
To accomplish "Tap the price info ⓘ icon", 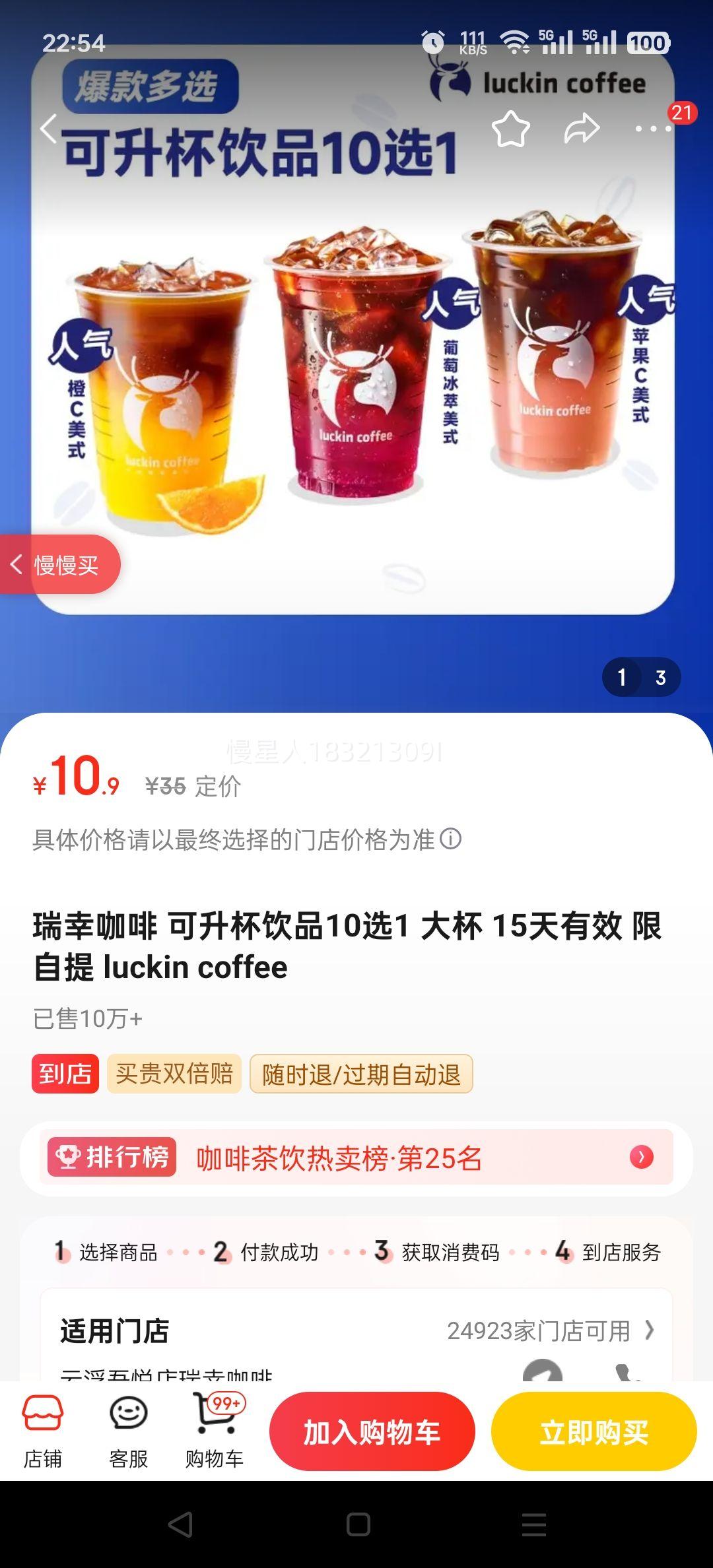I will tap(452, 839).
